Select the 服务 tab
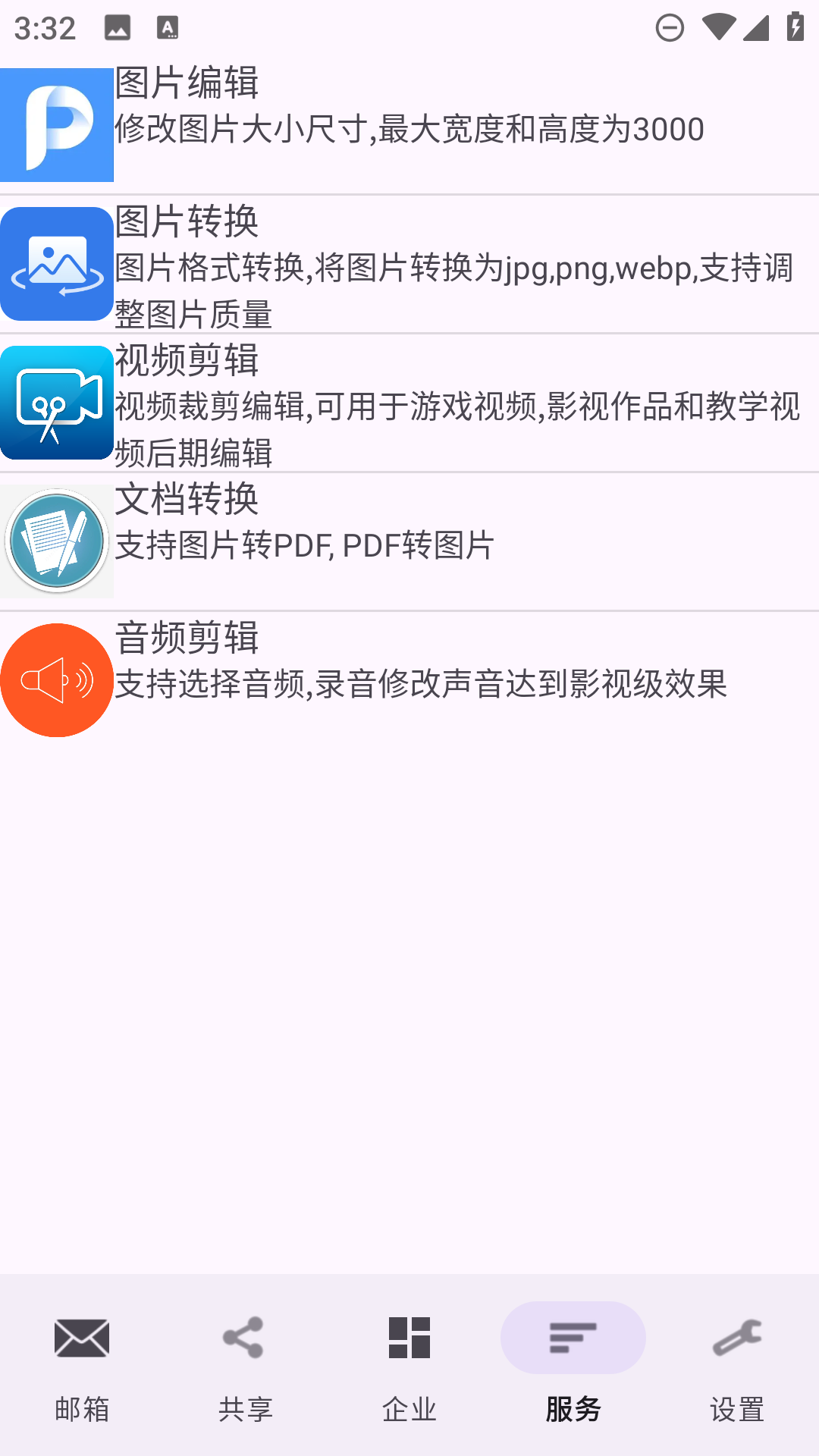Screen dimensions: 819x1456 click(573, 1365)
